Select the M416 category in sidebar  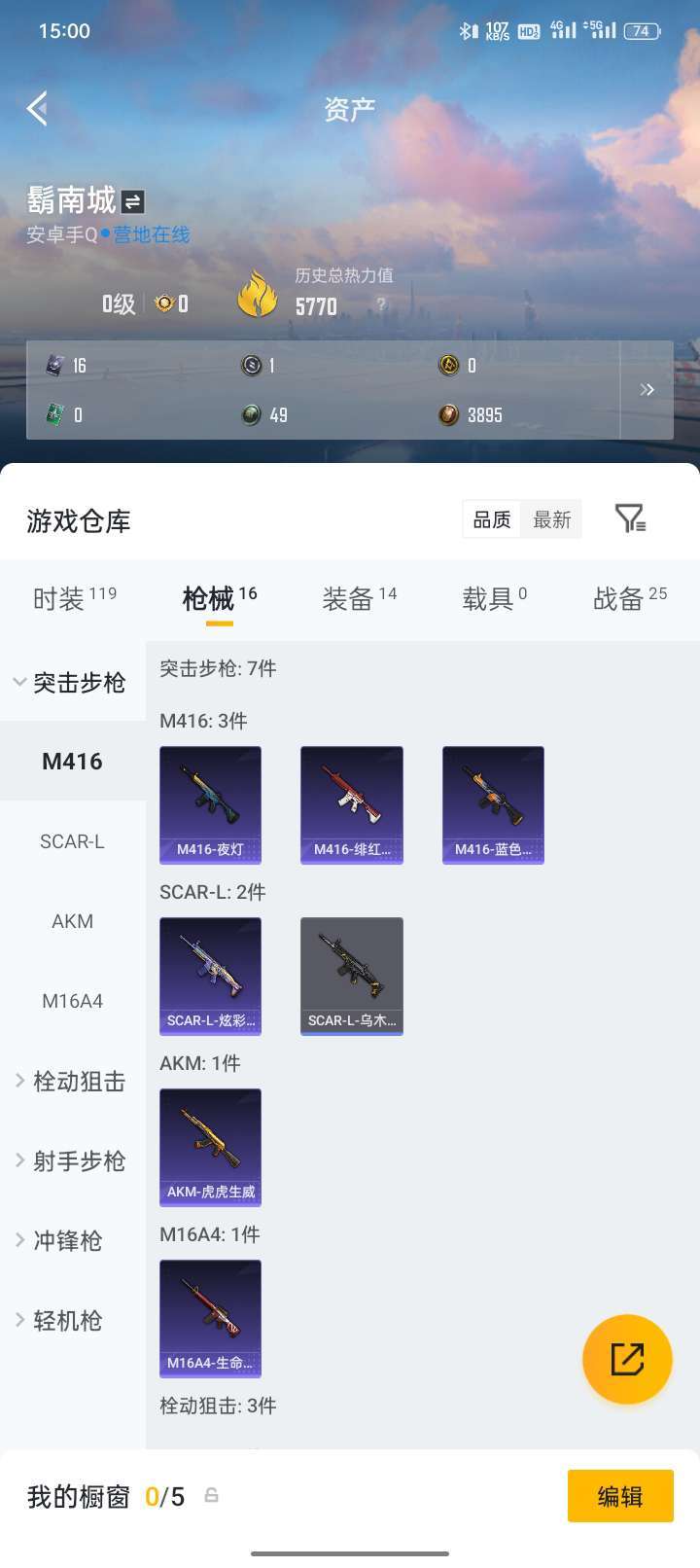coord(73,762)
